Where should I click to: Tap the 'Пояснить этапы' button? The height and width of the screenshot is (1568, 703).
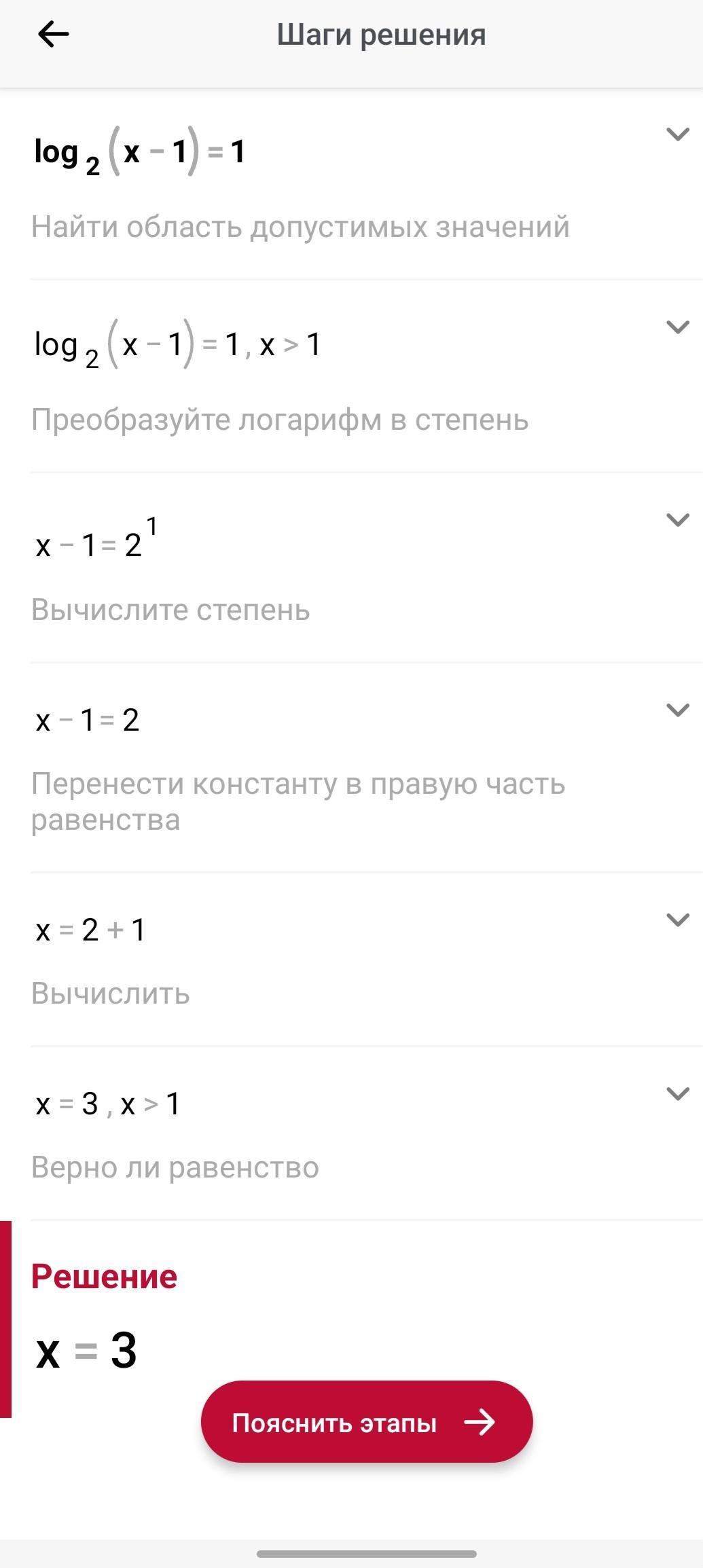point(366,1421)
